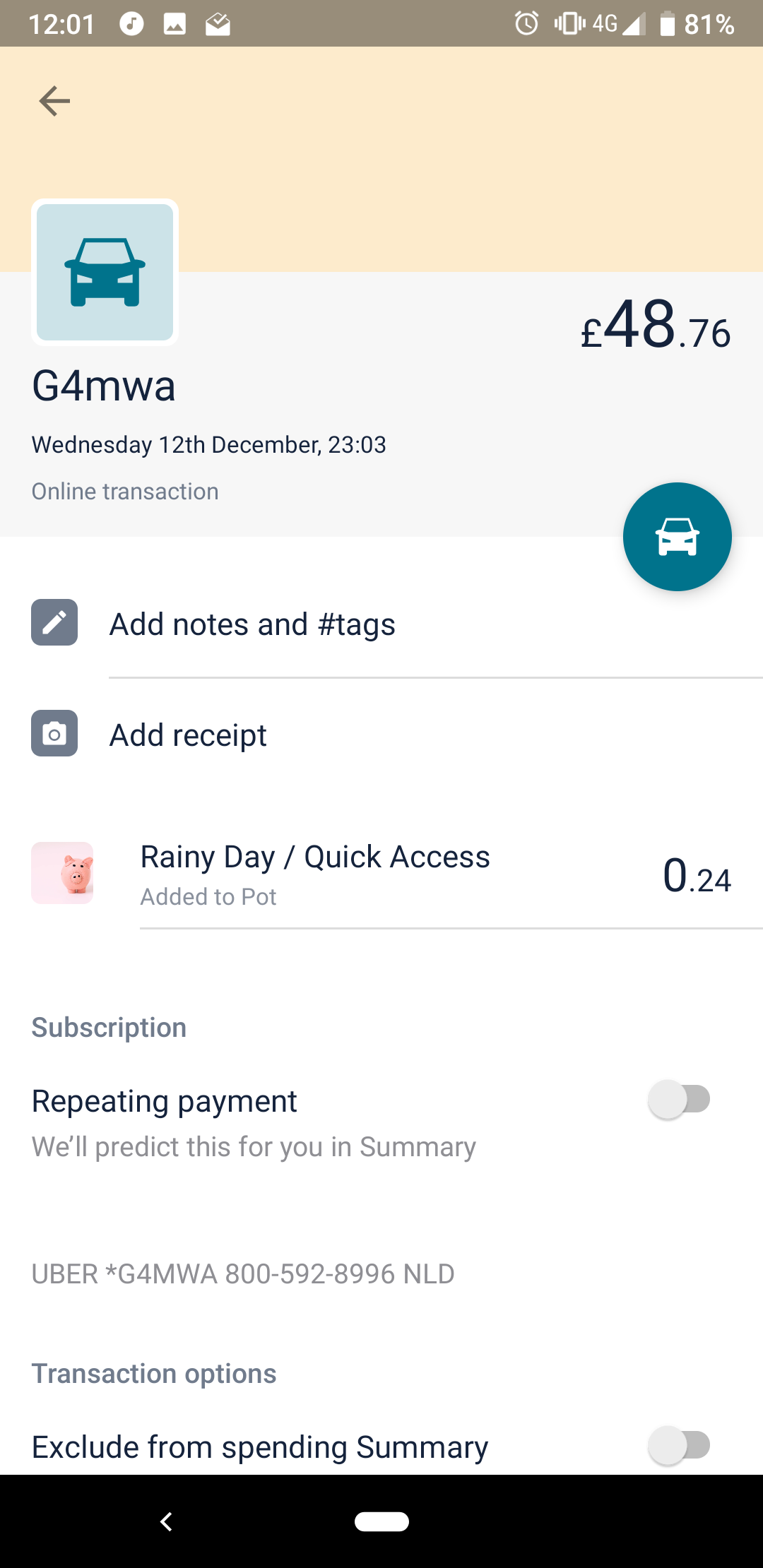Click the pencil icon for notes
This screenshot has width=763, height=1568.
pyautogui.click(x=54, y=623)
